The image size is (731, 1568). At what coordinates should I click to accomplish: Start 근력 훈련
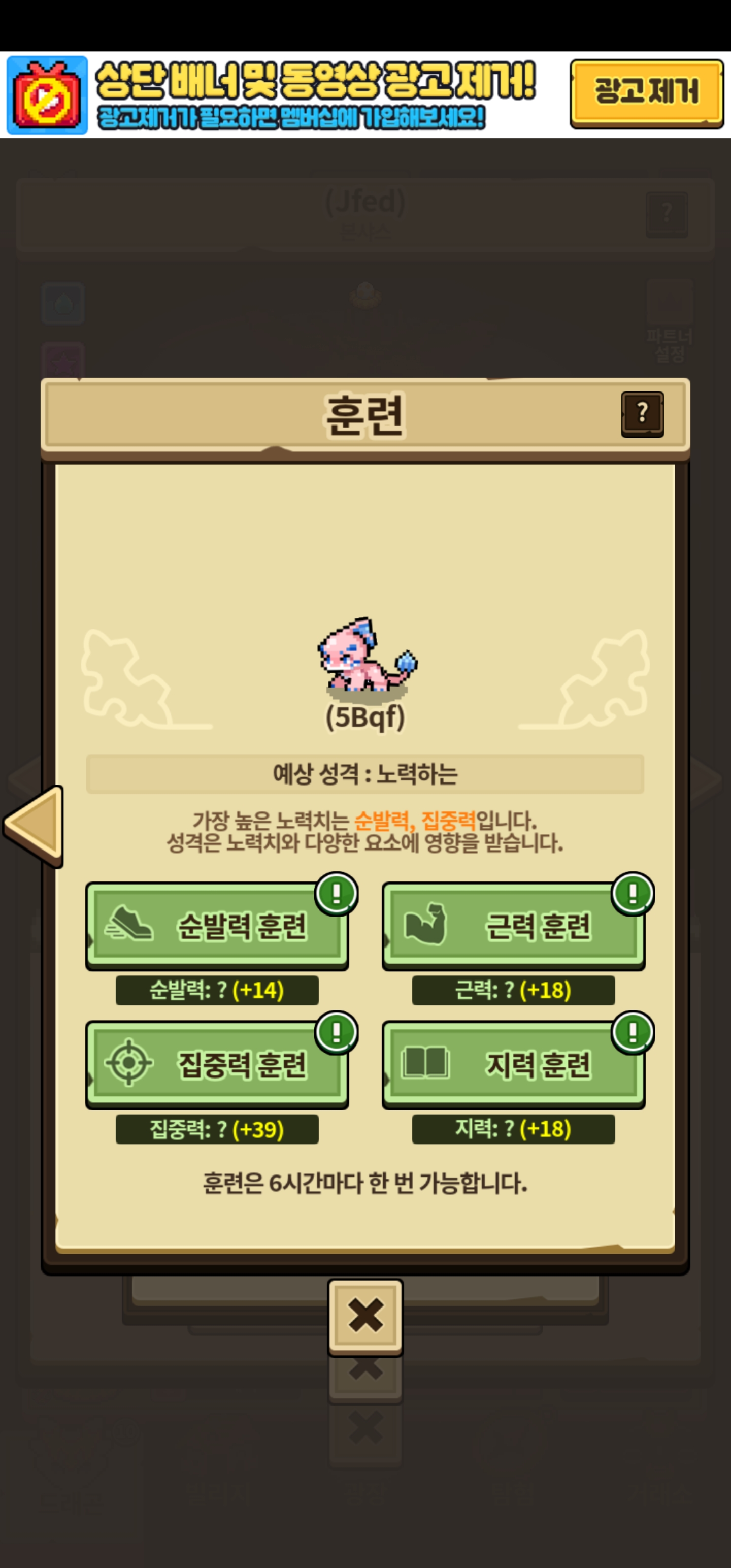pos(514,926)
